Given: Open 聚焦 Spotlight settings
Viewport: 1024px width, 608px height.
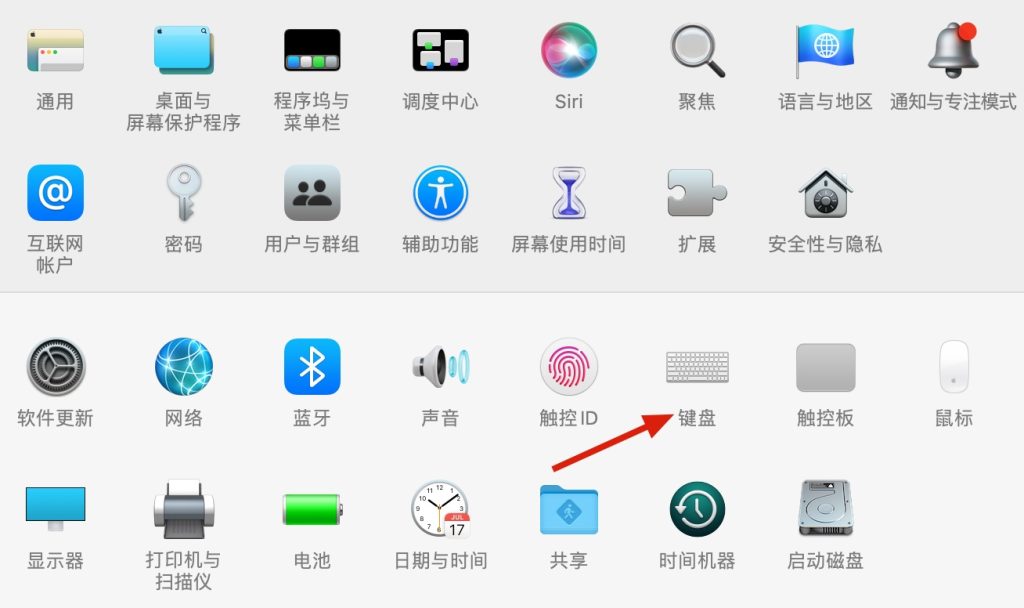Looking at the screenshot, I should point(697,50).
